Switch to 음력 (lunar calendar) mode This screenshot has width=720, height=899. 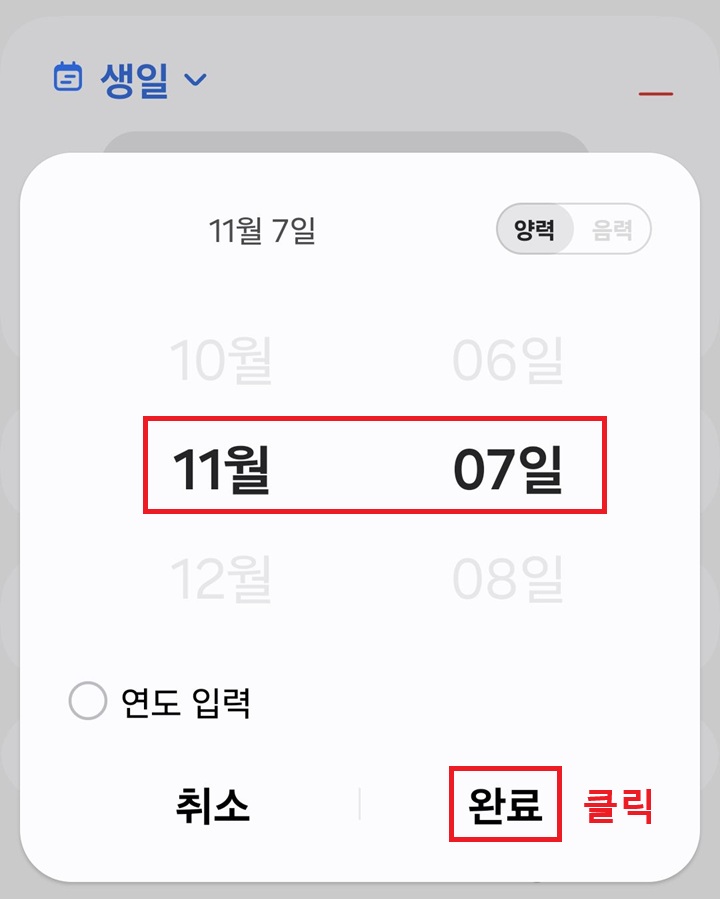(x=614, y=229)
